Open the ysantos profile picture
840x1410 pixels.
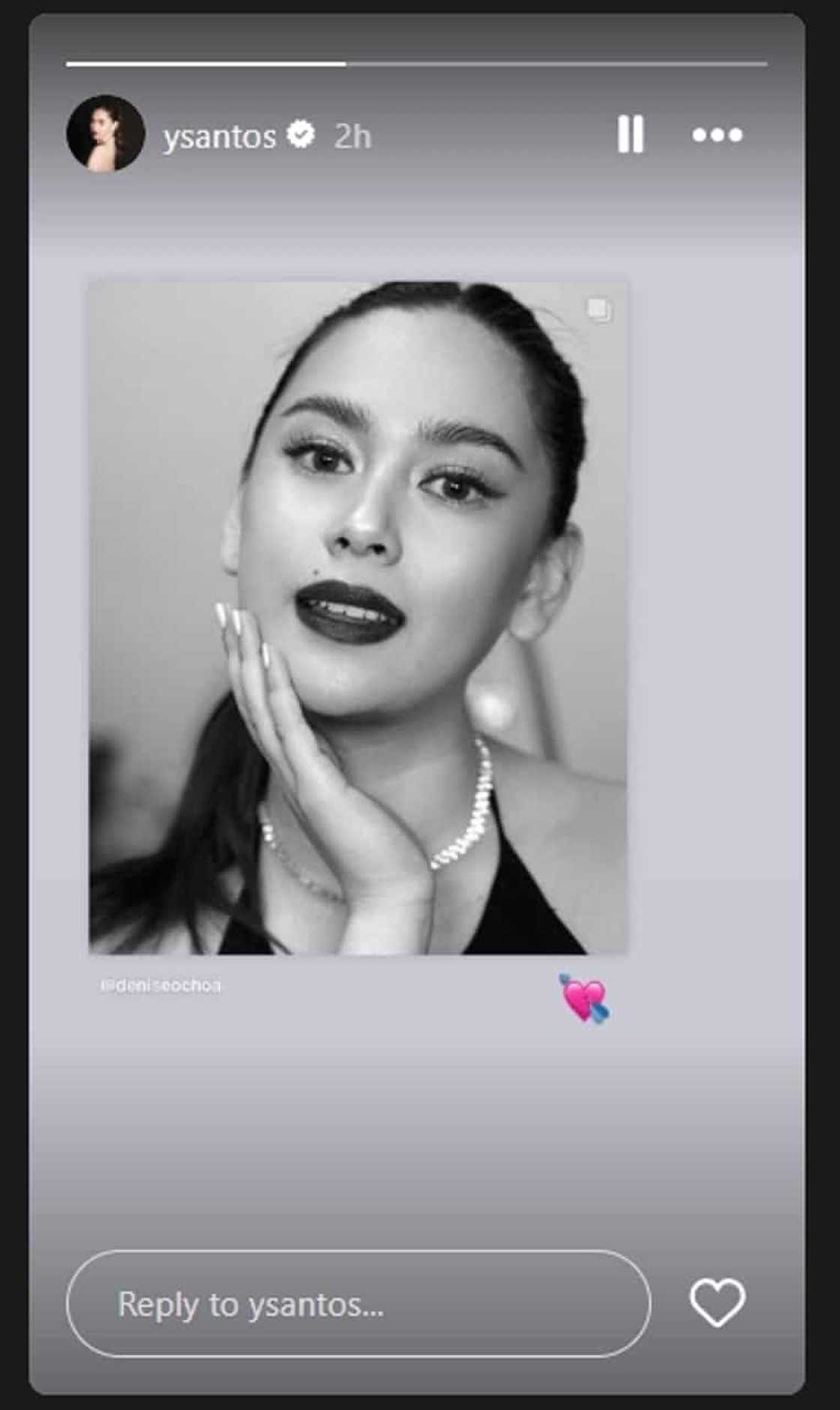point(106,134)
